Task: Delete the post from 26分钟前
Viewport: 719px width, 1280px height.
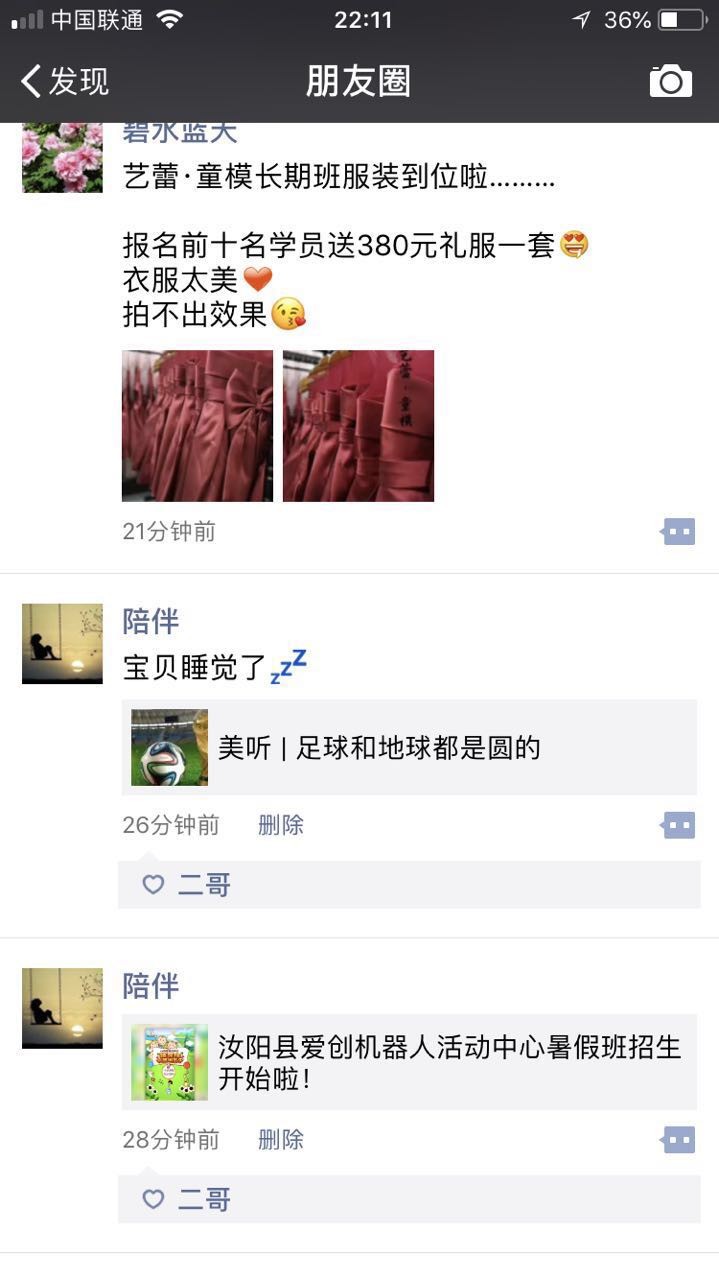Action: pyautogui.click(x=280, y=825)
